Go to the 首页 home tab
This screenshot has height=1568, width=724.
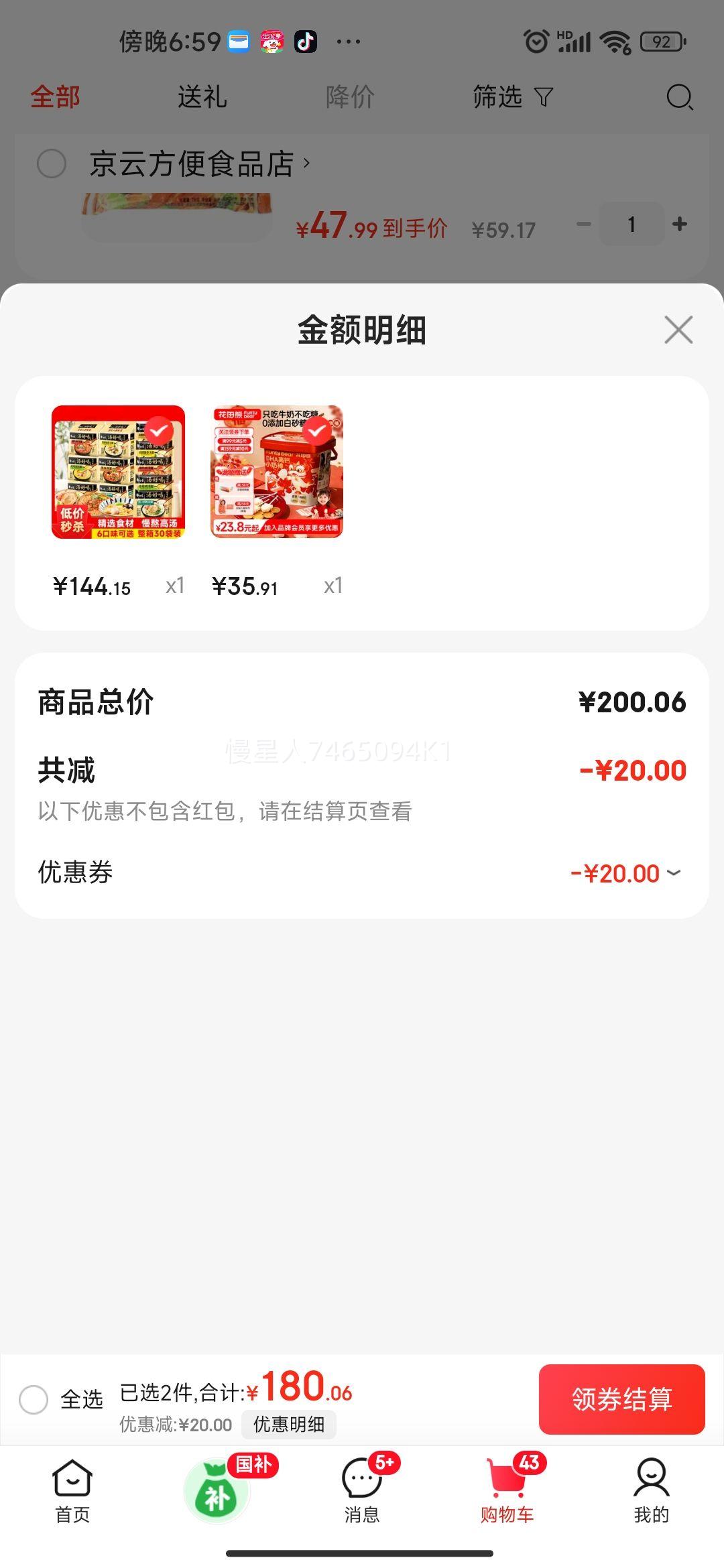tap(72, 1489)
